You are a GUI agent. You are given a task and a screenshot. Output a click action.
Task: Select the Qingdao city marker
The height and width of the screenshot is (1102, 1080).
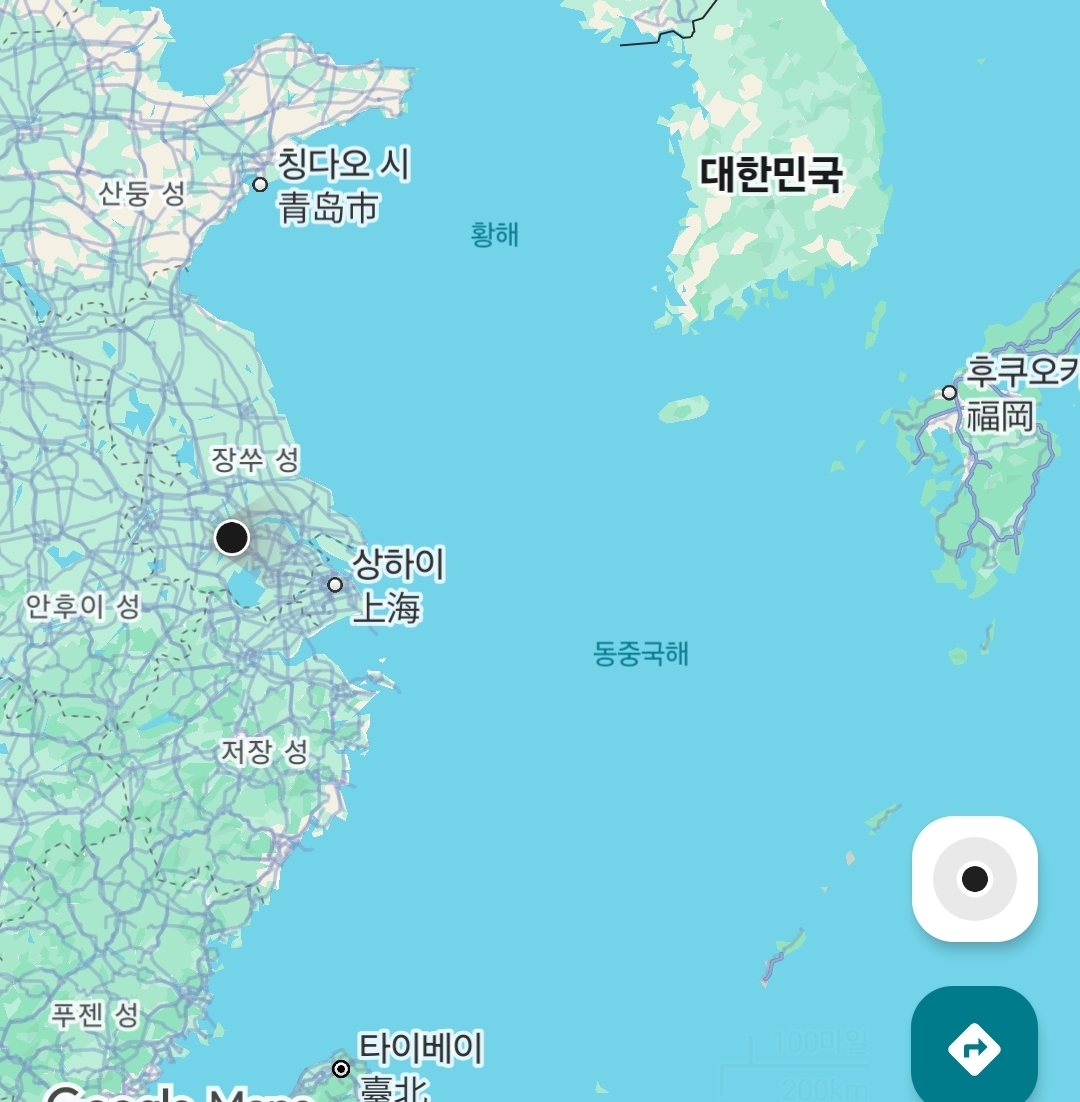(260, 184)
